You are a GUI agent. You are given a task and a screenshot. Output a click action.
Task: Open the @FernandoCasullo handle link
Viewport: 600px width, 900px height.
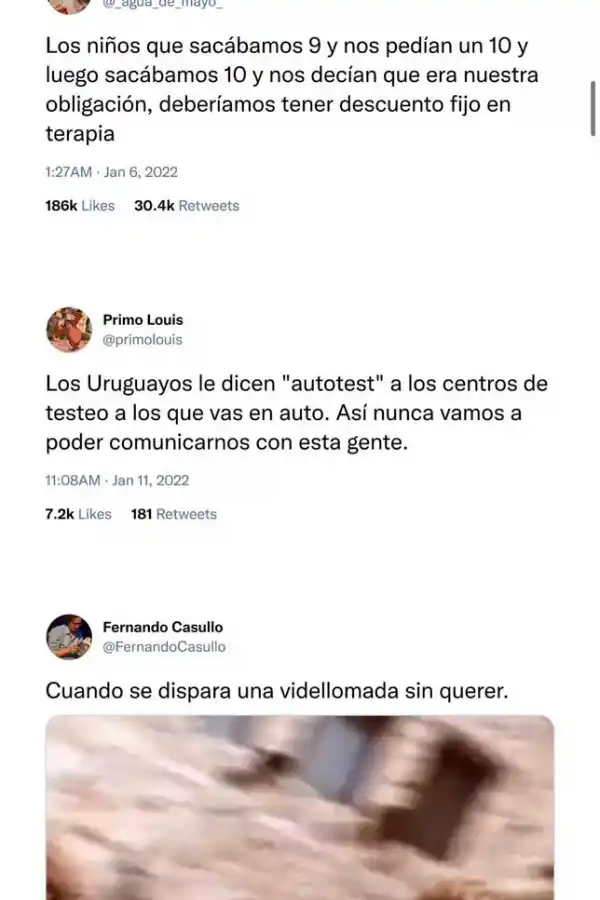164,647
